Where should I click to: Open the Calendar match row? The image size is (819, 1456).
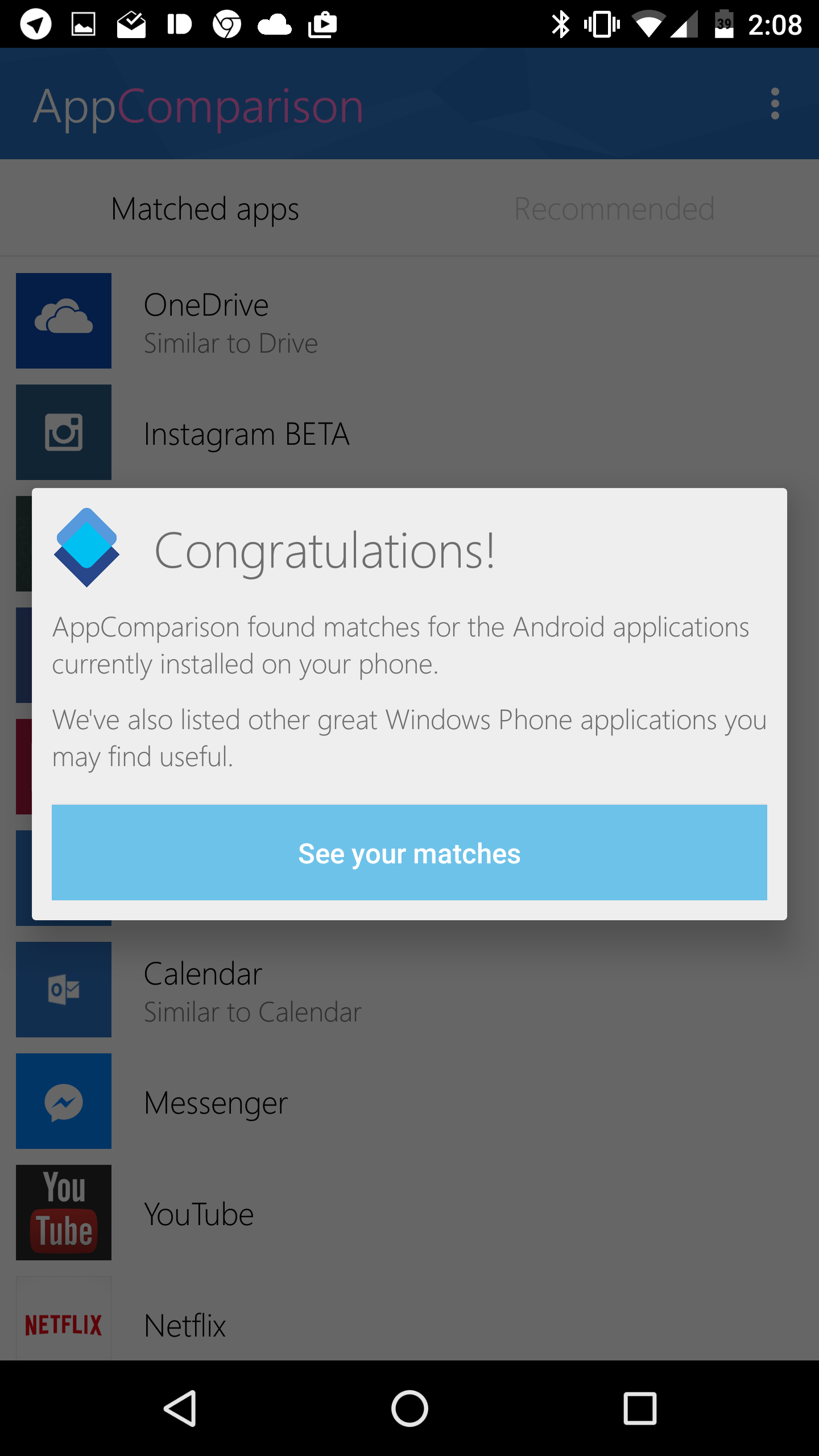(x=409, y=990)
